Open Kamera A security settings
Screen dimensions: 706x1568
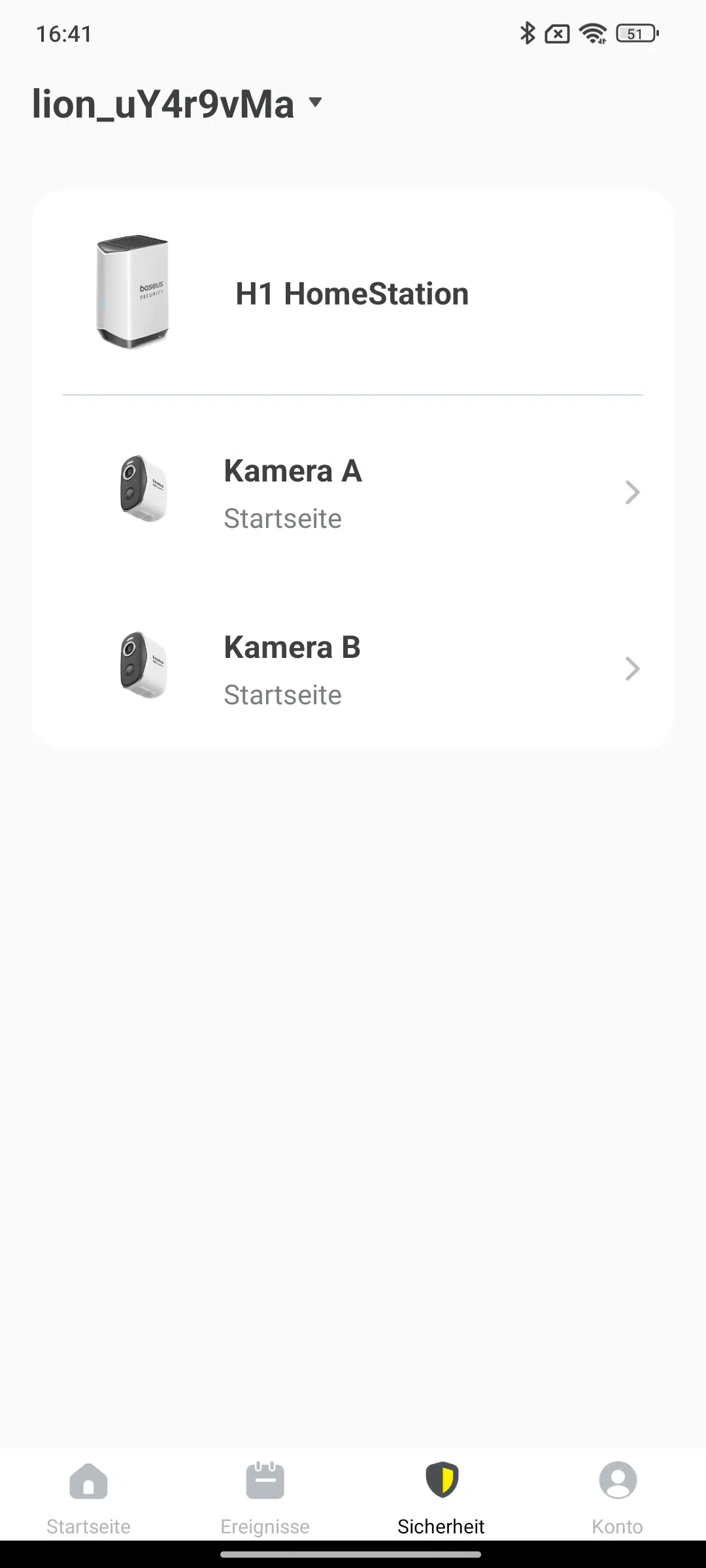pos(353,493)
